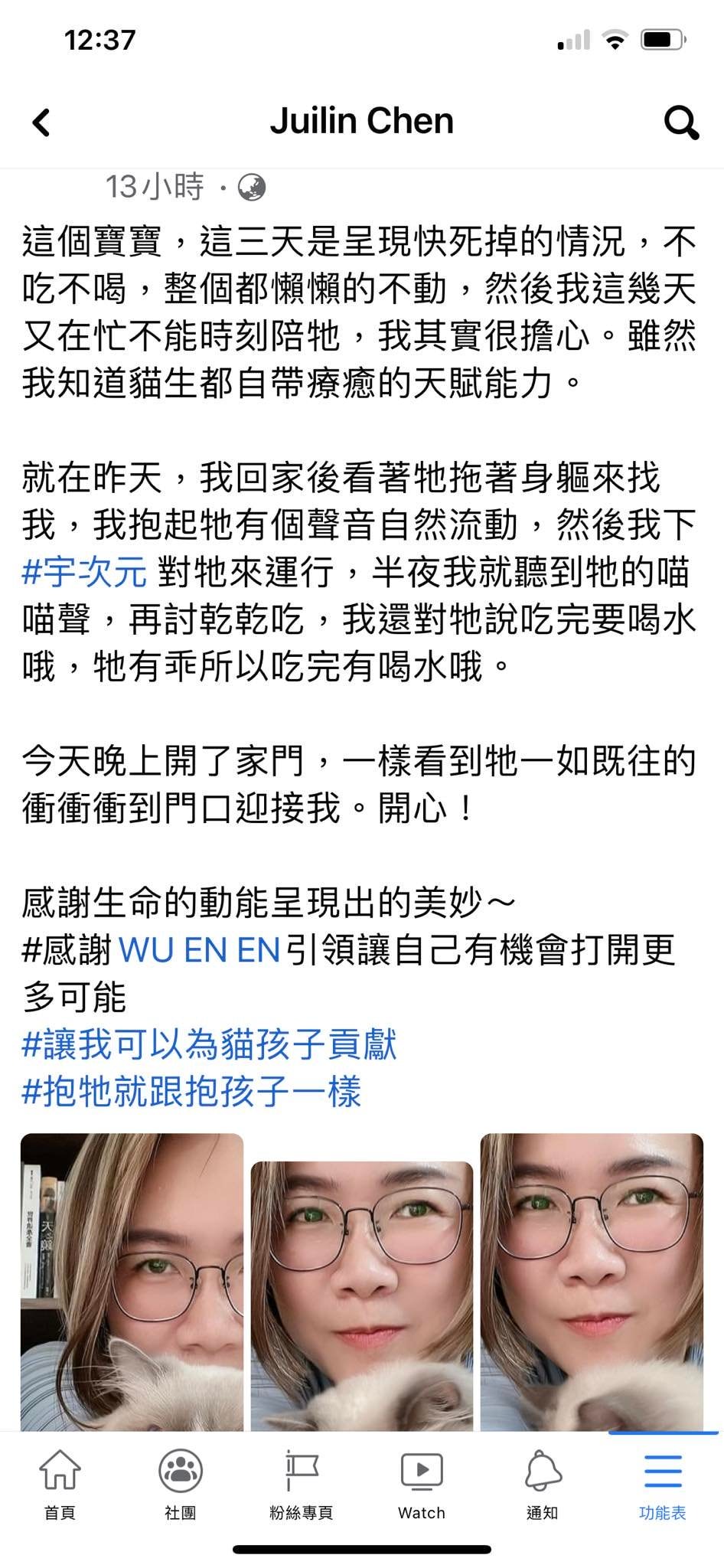This screenshot has height=1568, width=724.
Task: Open the #宇次元 hashtag link
Action: click(x=84, y=573)
